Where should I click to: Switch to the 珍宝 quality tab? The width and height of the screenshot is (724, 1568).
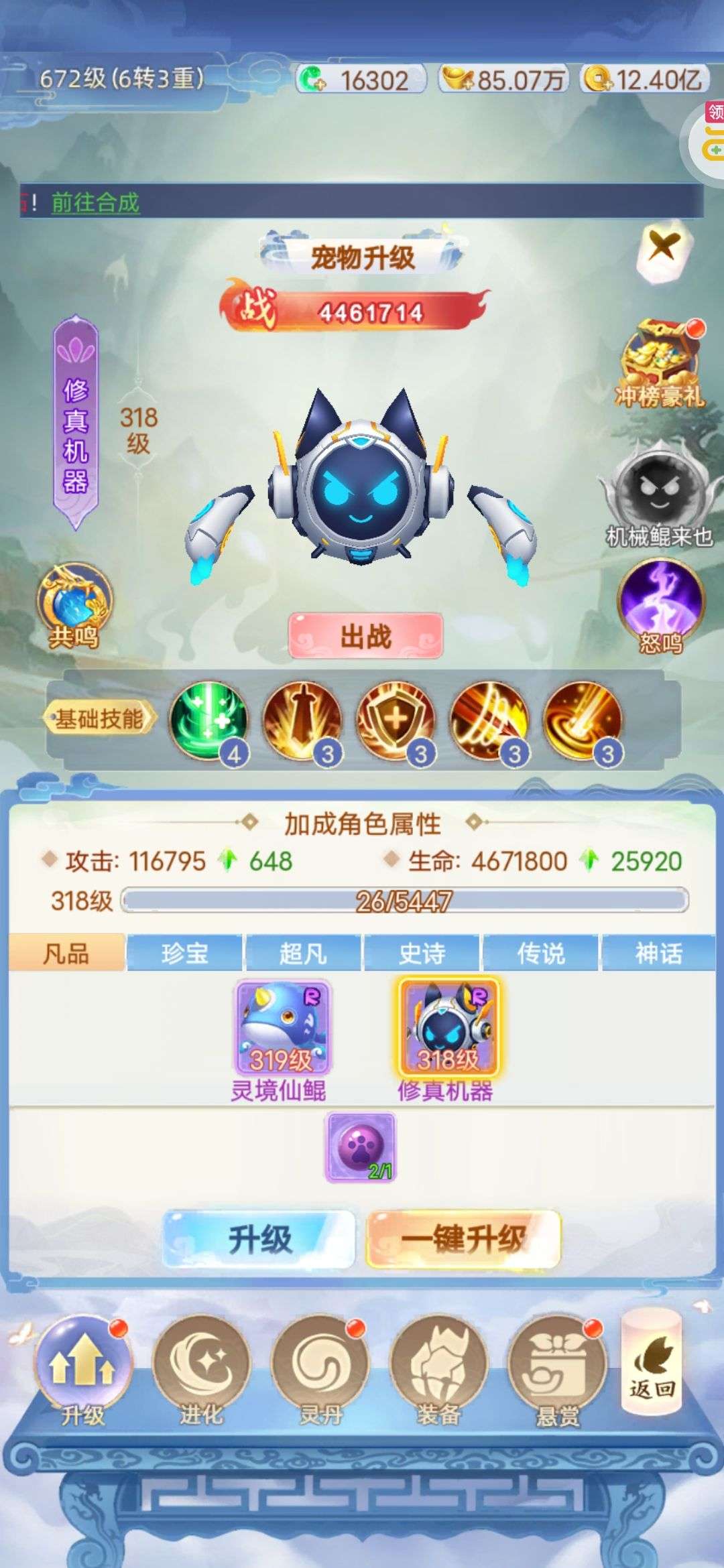point(184,952)
